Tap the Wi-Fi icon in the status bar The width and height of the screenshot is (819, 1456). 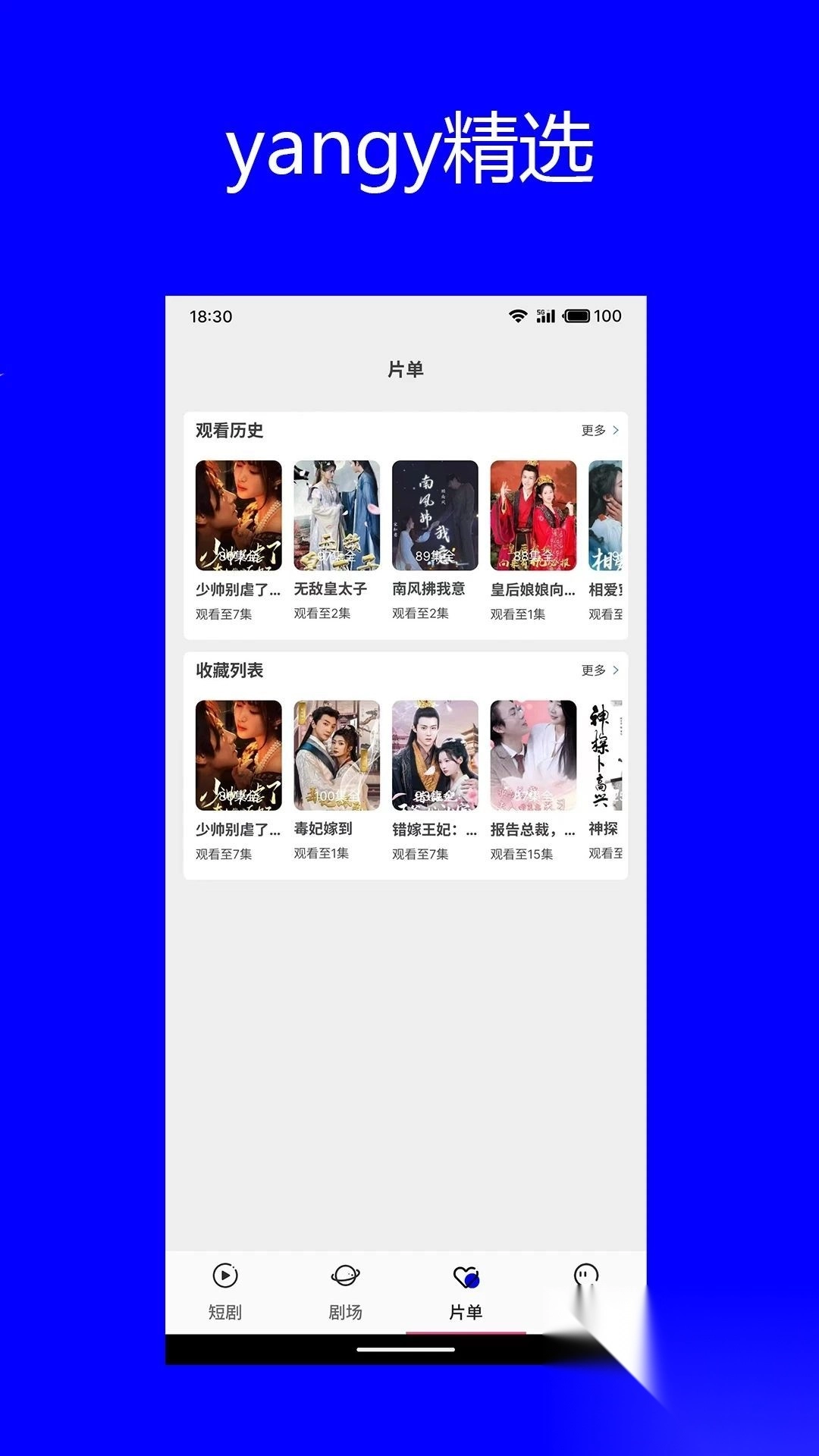519,315
